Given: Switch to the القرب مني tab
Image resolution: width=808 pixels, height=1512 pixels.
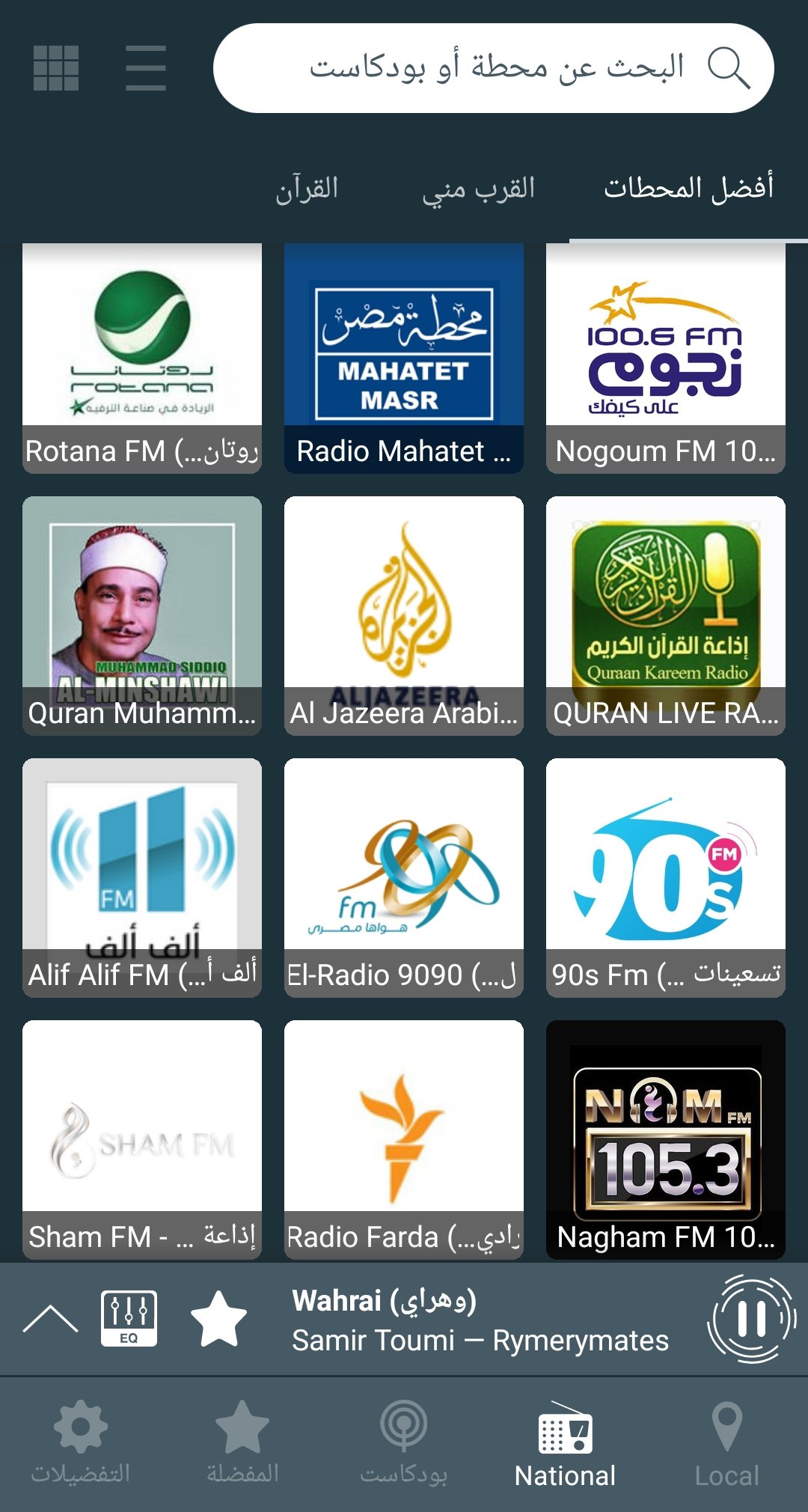Looking at the screenshot, I should pos(479,189).
